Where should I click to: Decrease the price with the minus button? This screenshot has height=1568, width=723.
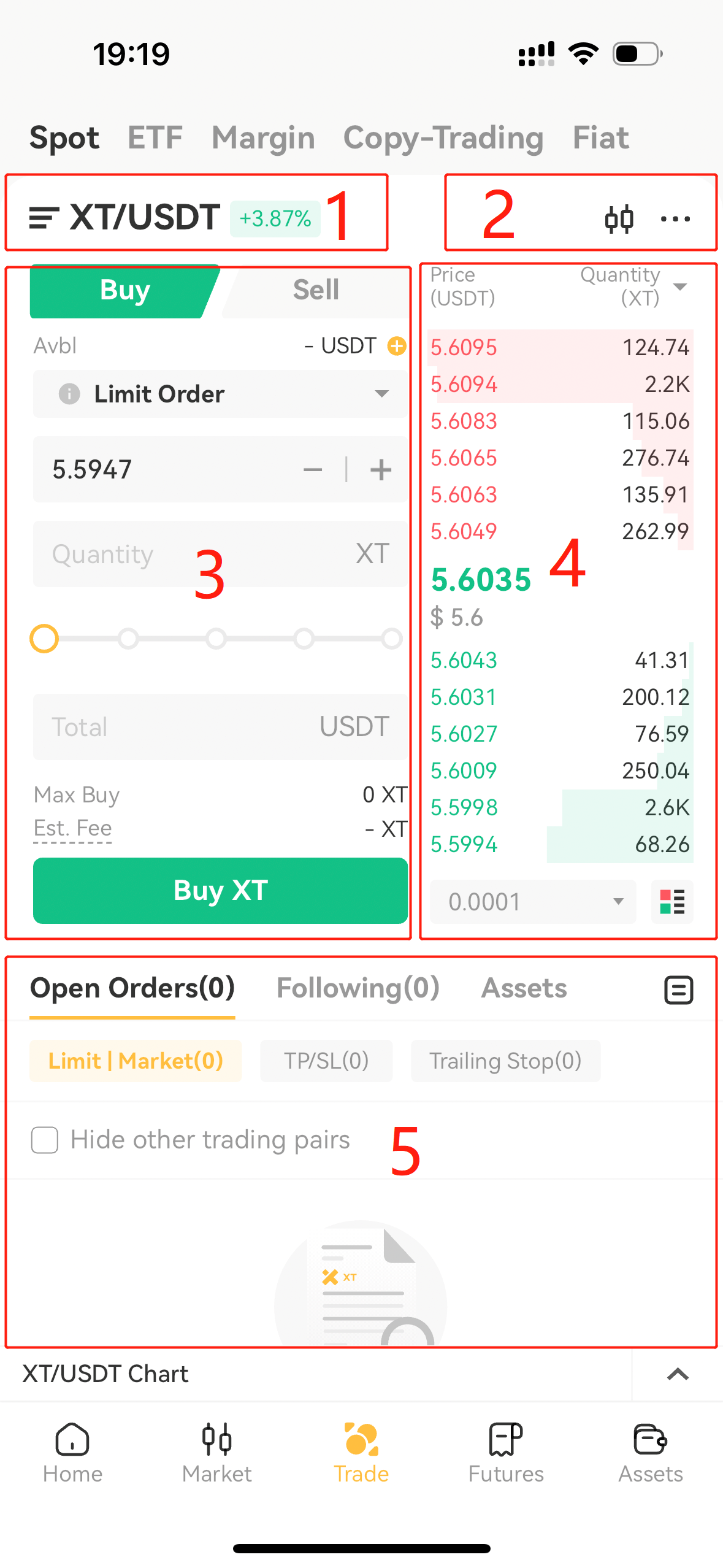[313, 470]
